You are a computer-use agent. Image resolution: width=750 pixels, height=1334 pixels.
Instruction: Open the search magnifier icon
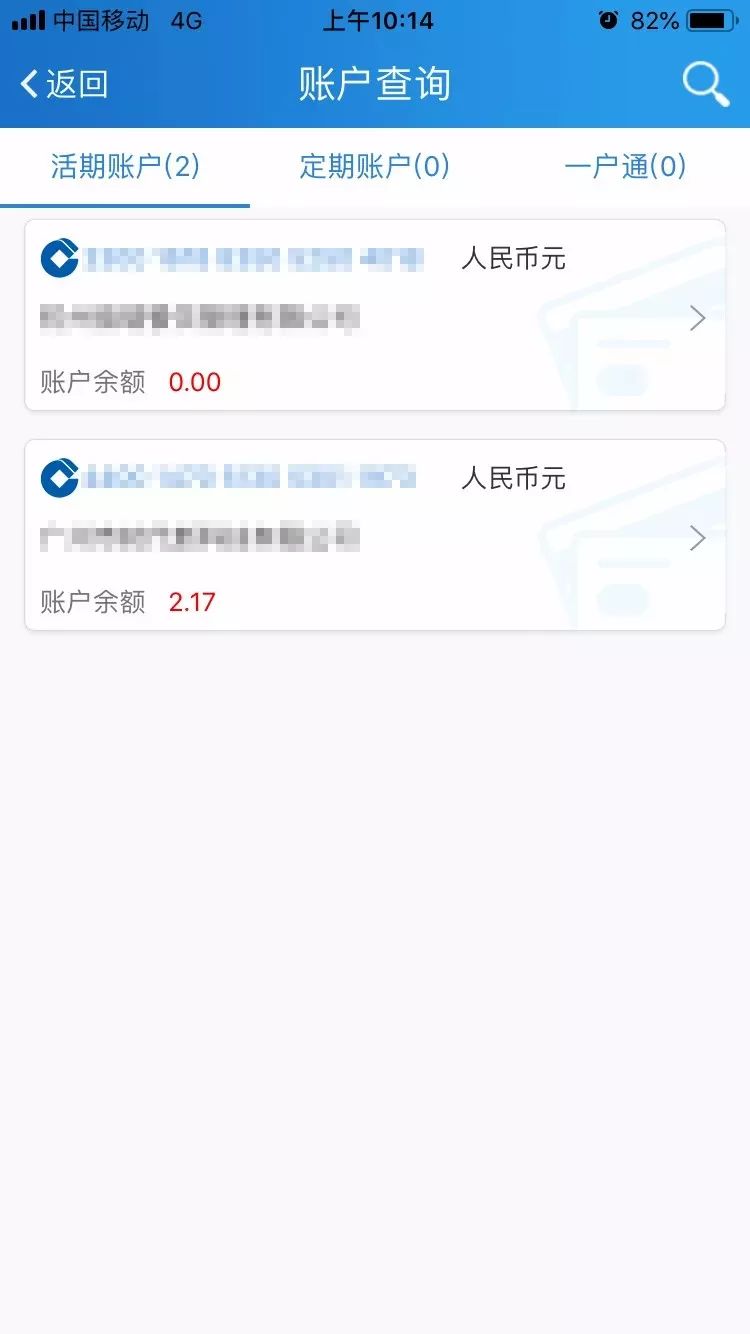(x=705, y=84)
